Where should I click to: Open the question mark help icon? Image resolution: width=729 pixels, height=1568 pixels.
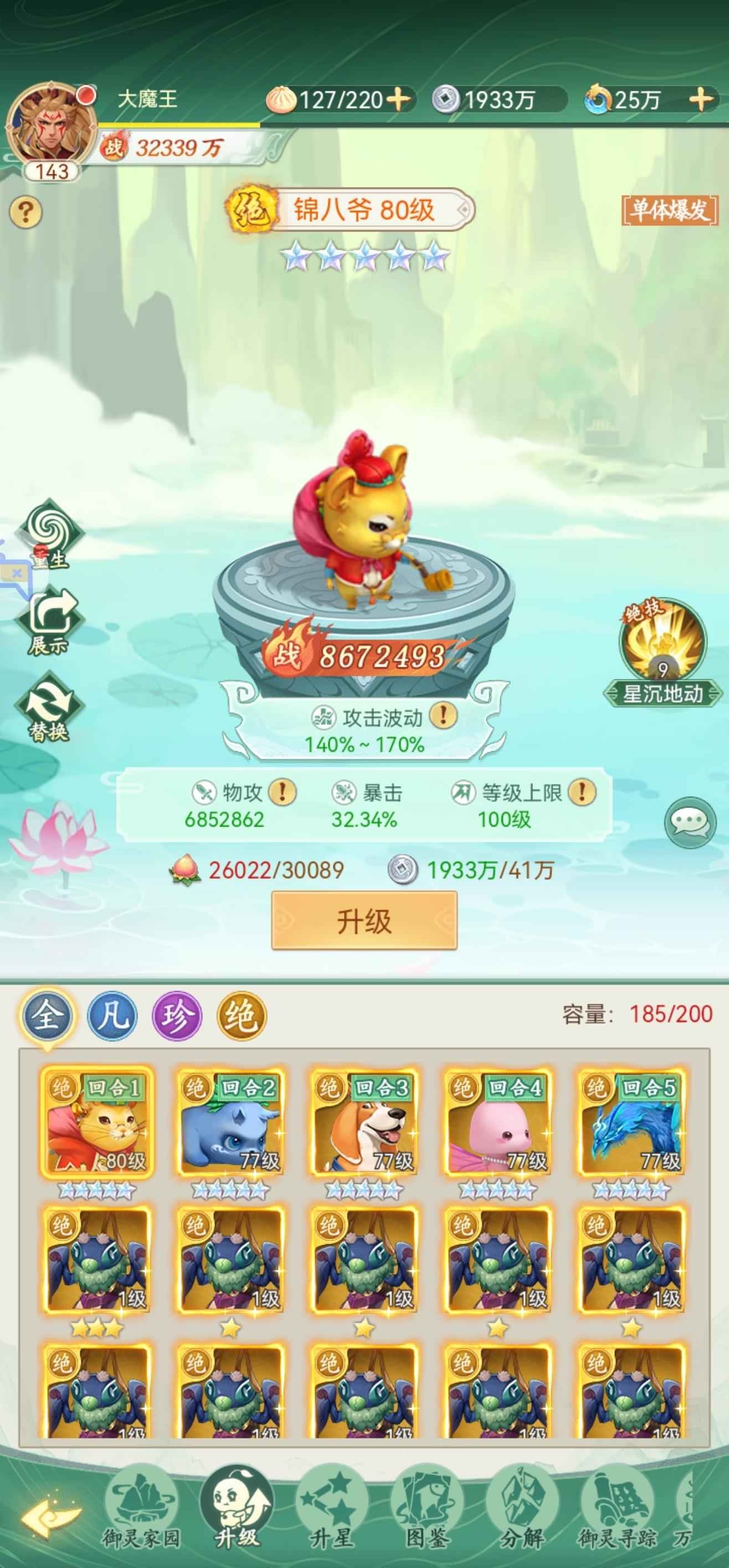pyautogui.click(x=25, y=213)
